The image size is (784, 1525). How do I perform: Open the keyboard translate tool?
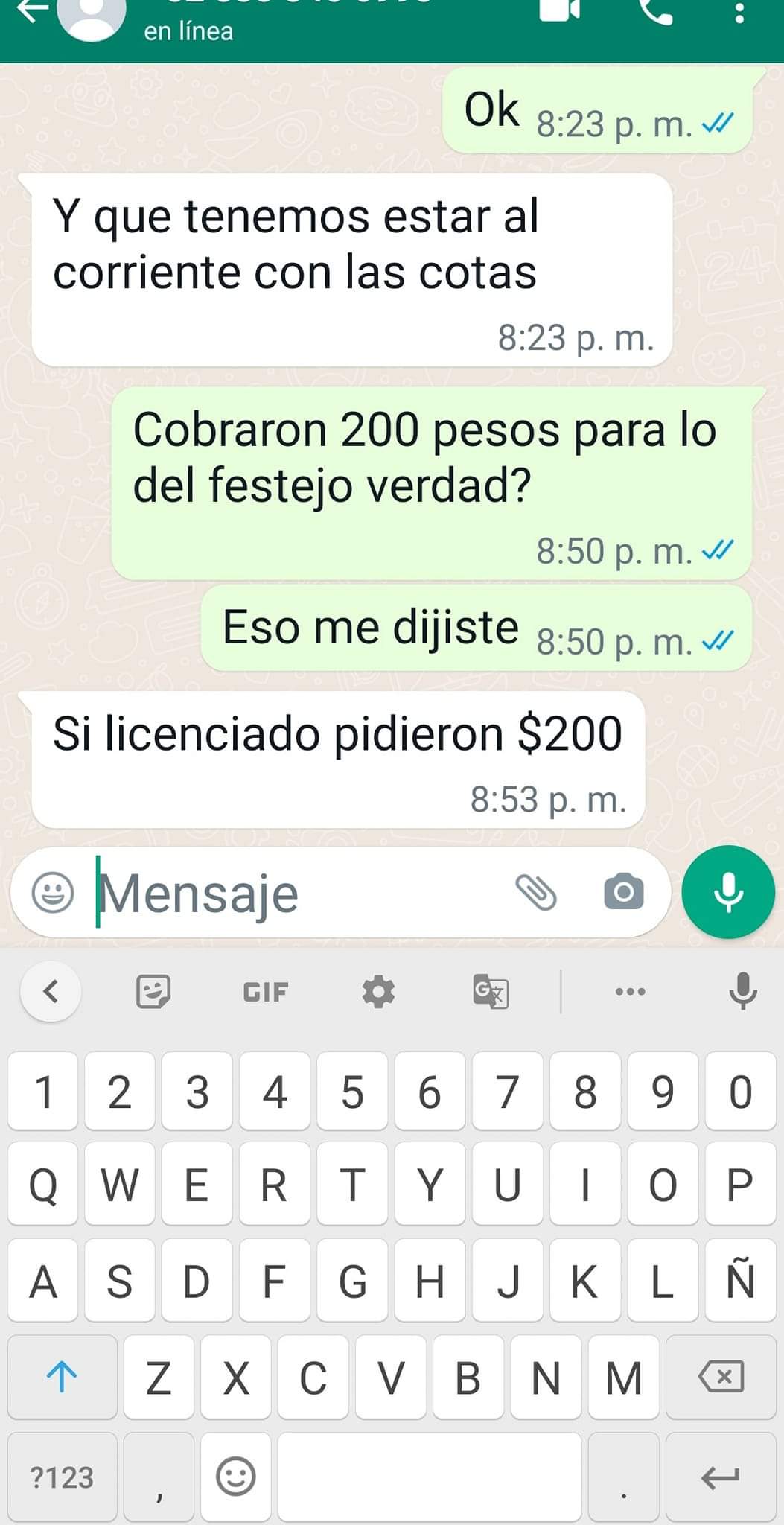pyautogui.click(x=490, y=992)
